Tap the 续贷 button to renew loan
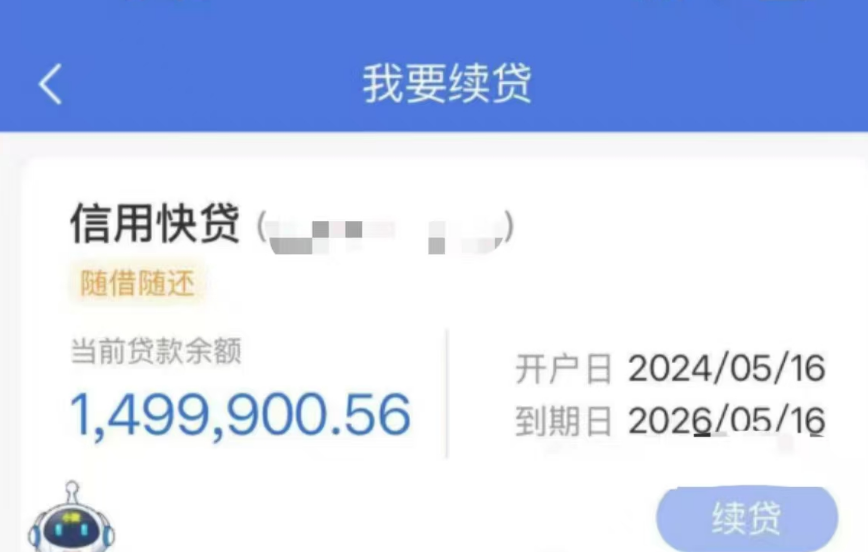Viewport: 868px width, 552px height. [x=746, y=519]
